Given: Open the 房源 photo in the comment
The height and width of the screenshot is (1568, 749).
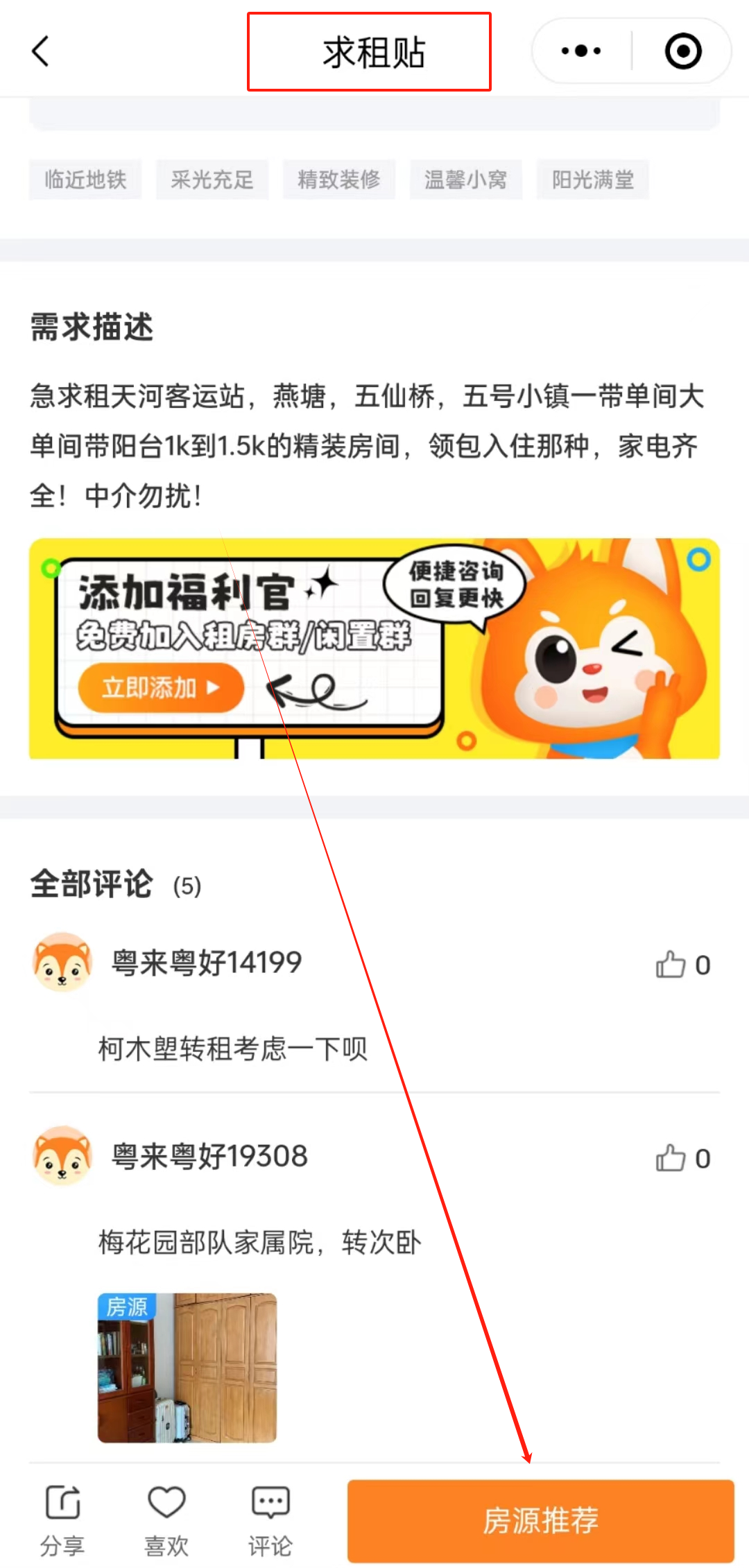Looking at the screenshot, I should click(187, 1368).
